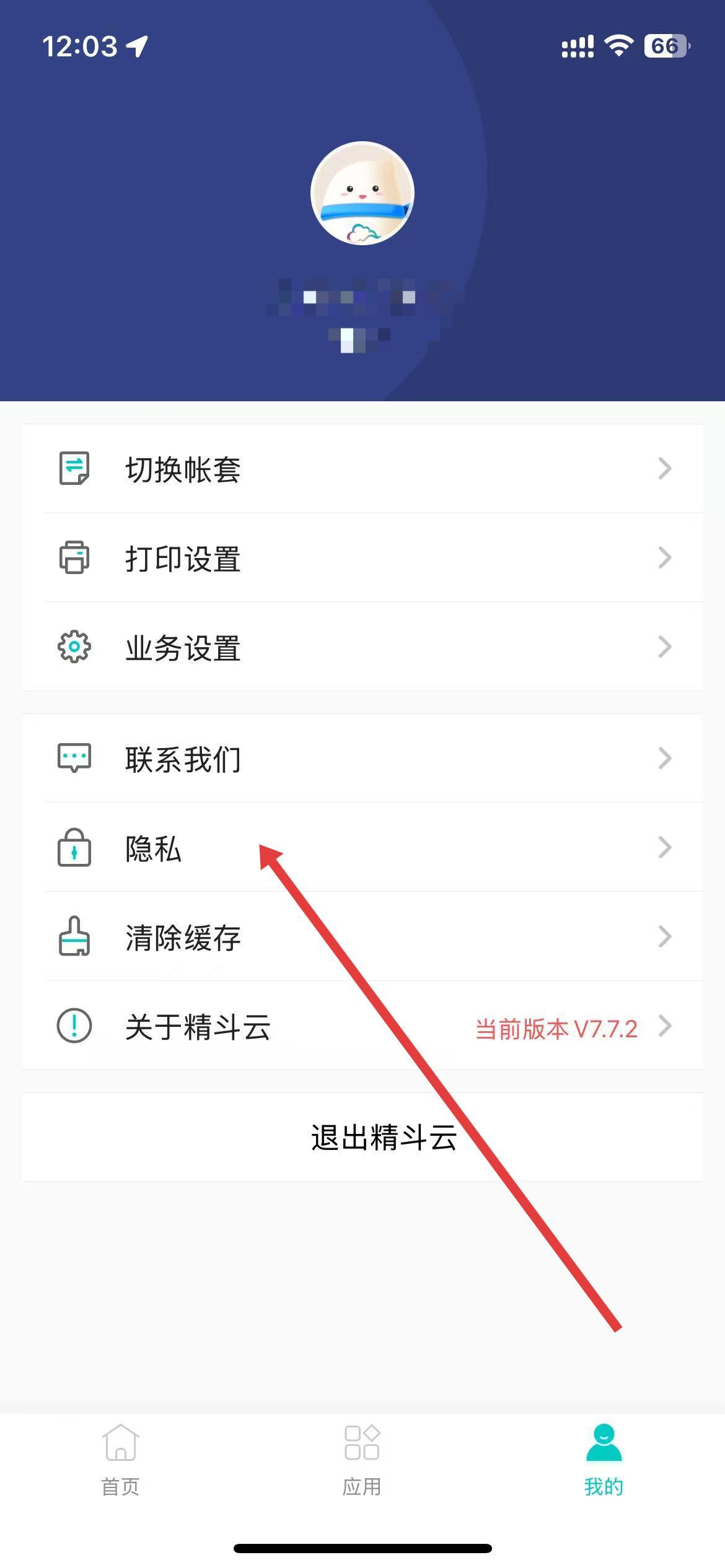
Task: Open 打印设置 print settings
Action: [362, 558]
